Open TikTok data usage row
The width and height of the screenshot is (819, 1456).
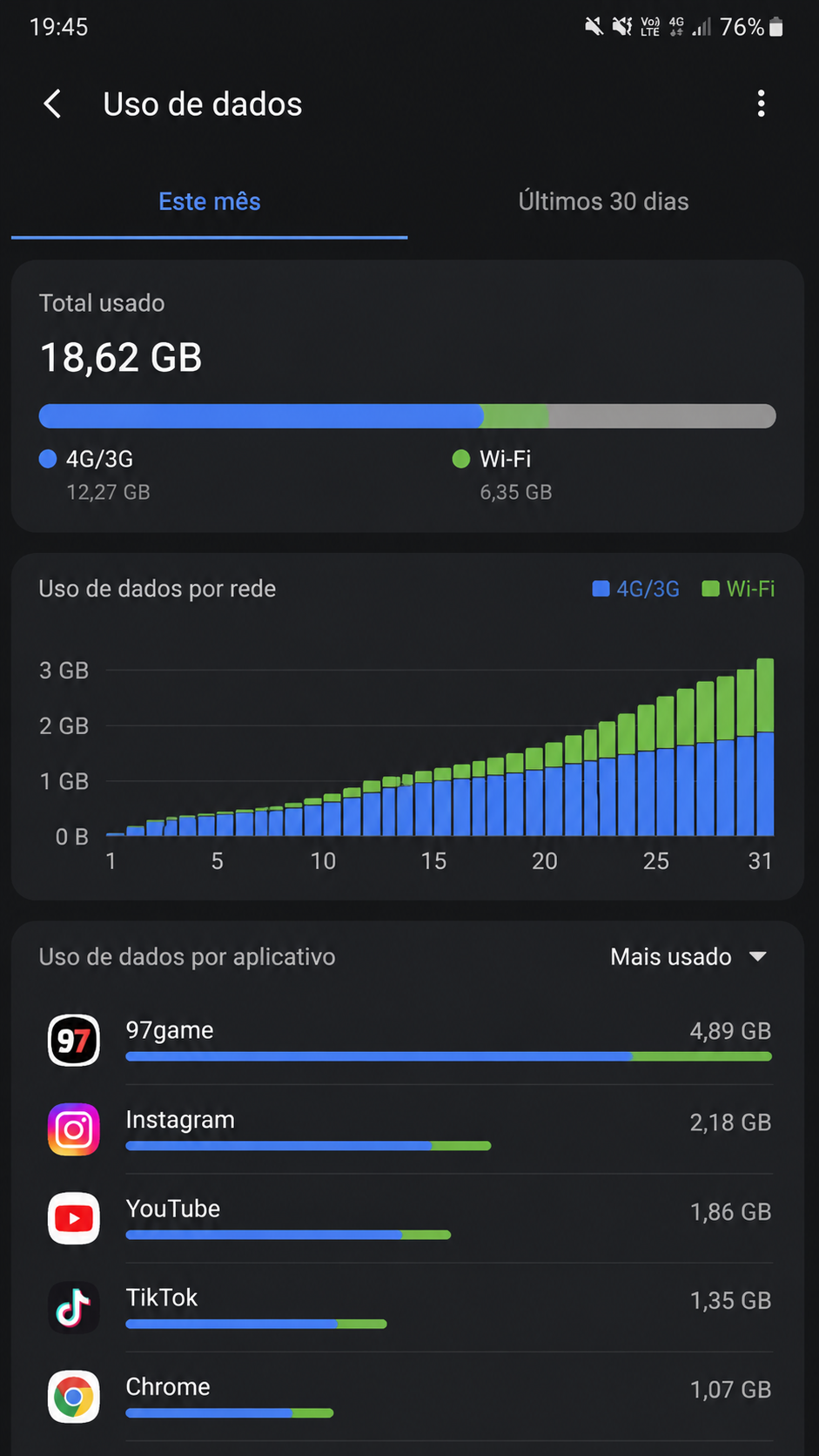(409, 1308)
